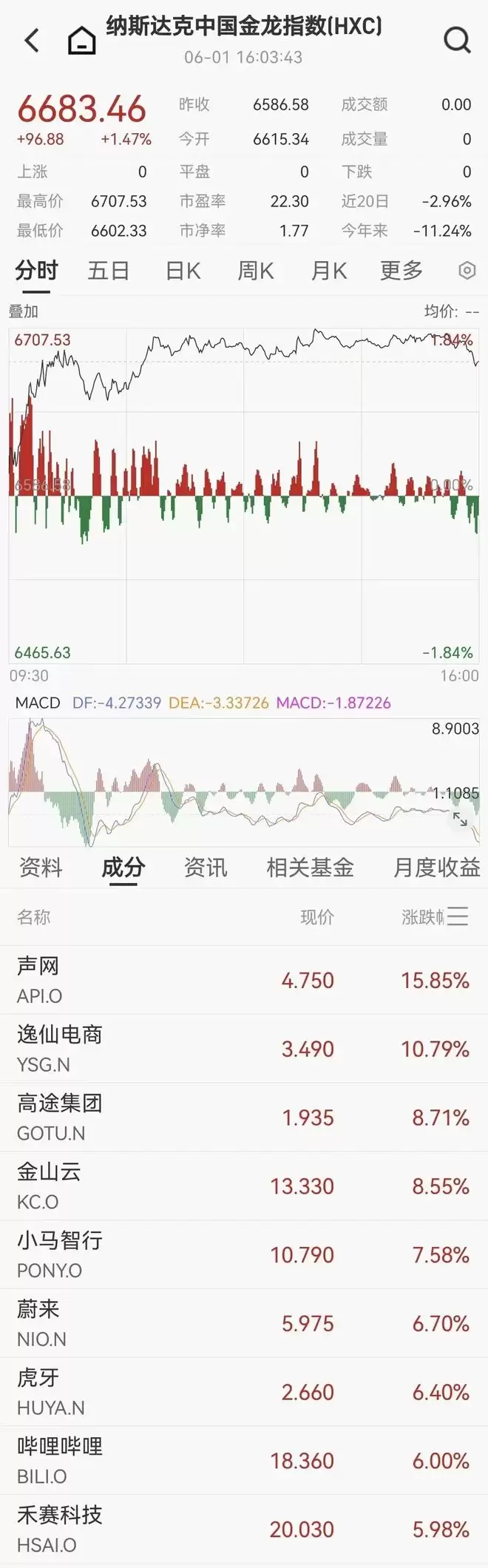Viewport: 488px width, 1568px height.
Task: Expand the chart to fullscreen
Action: pos(460,819)
